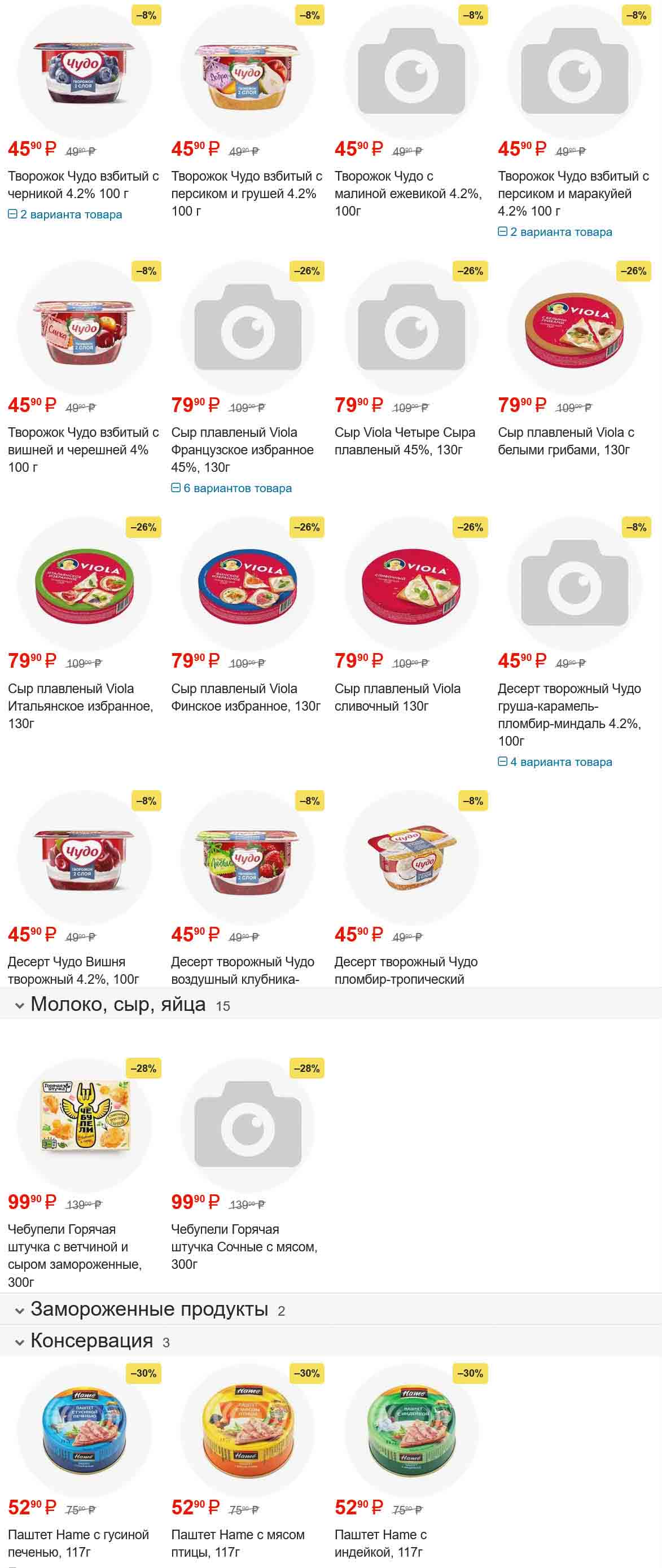Open Сыр плавленый Viola сливочный
Image resolution: width=662 pixels, height=1568 pixels.
coord(397,697)
